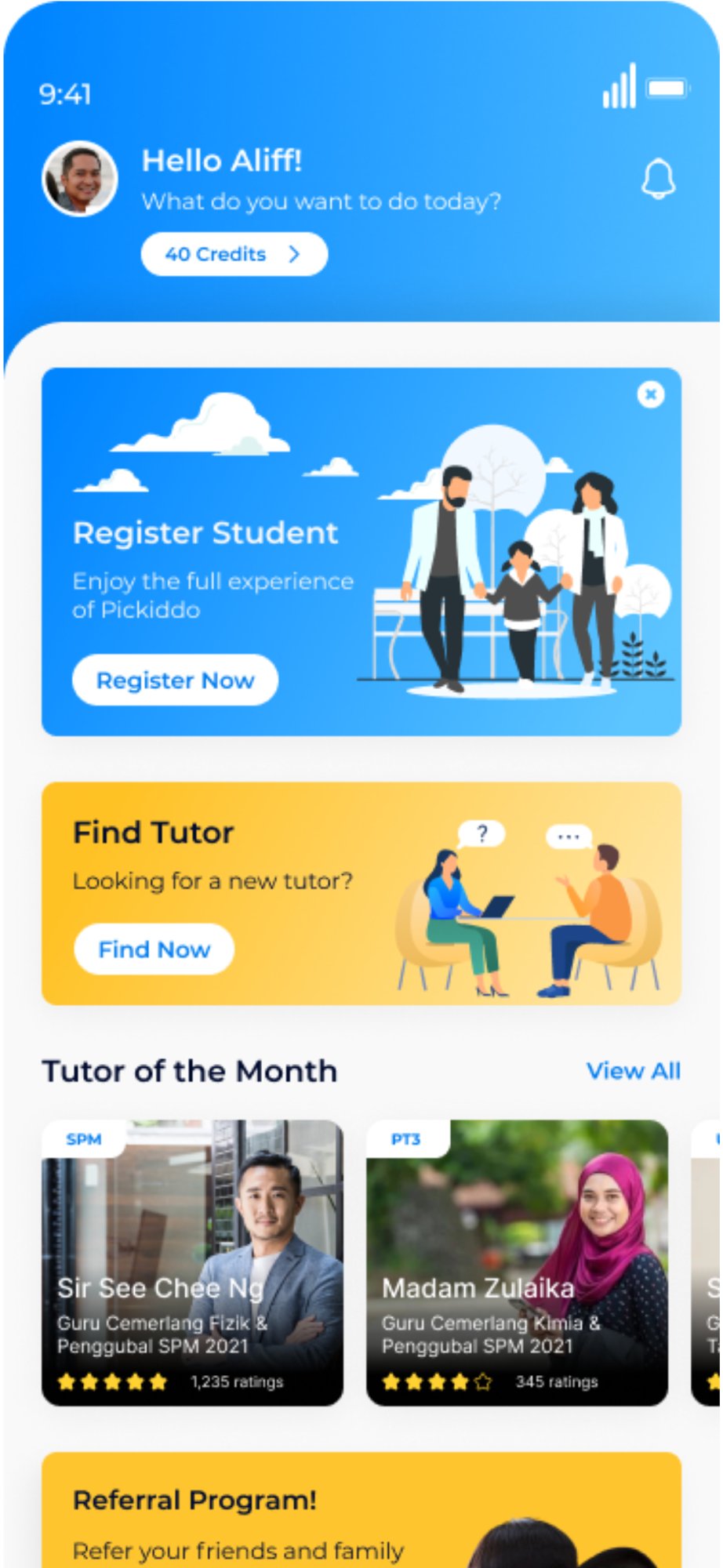The height and width of the screenshot is (1568, 723).
Task: Toggle the clock display at top left
Action: pos(66,94)
